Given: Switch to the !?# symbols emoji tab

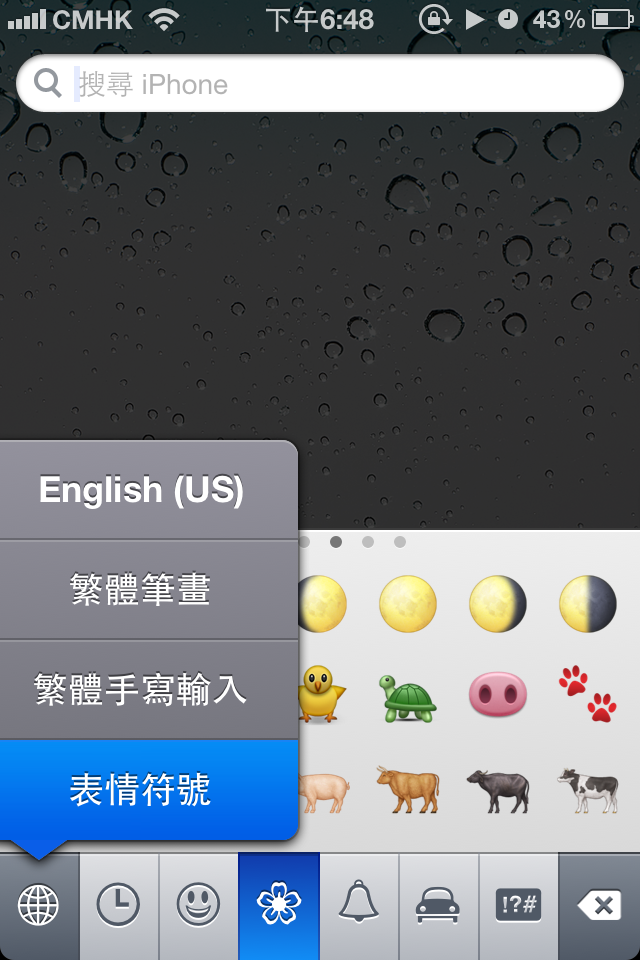Looking at the screenshot, I should (518, 906).
